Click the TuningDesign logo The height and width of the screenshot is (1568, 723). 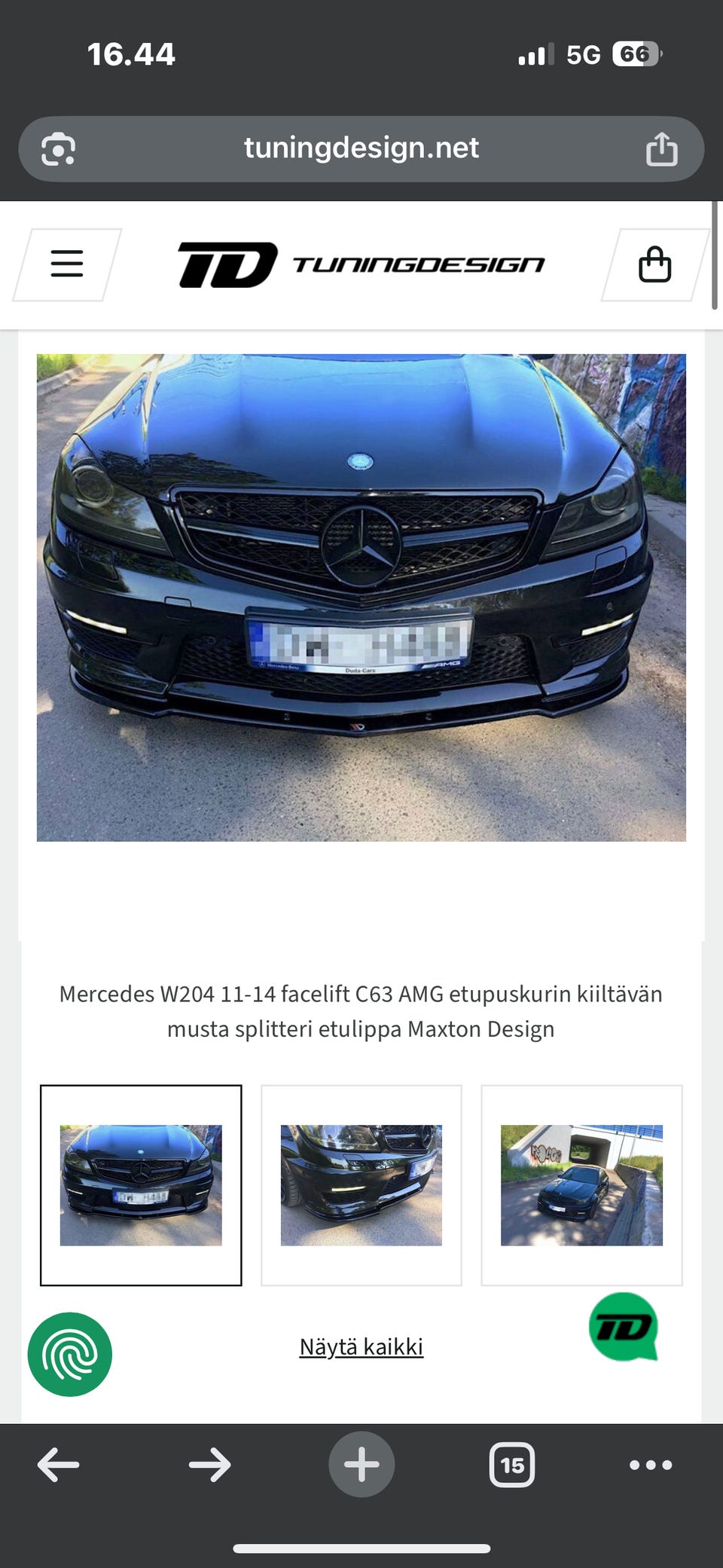click(x=360, y=264)
